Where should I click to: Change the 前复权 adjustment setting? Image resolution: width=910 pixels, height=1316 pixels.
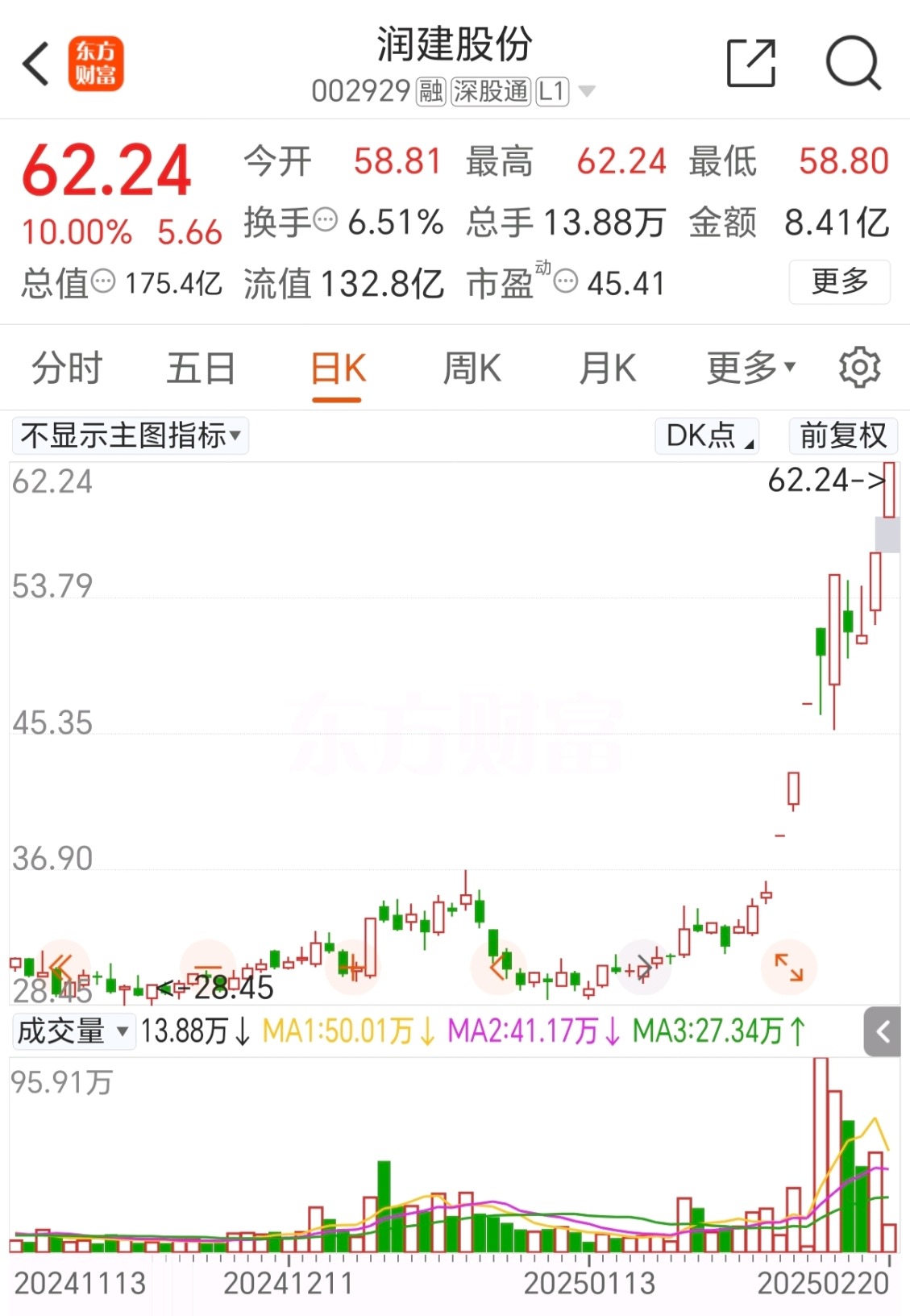[843, 435]
